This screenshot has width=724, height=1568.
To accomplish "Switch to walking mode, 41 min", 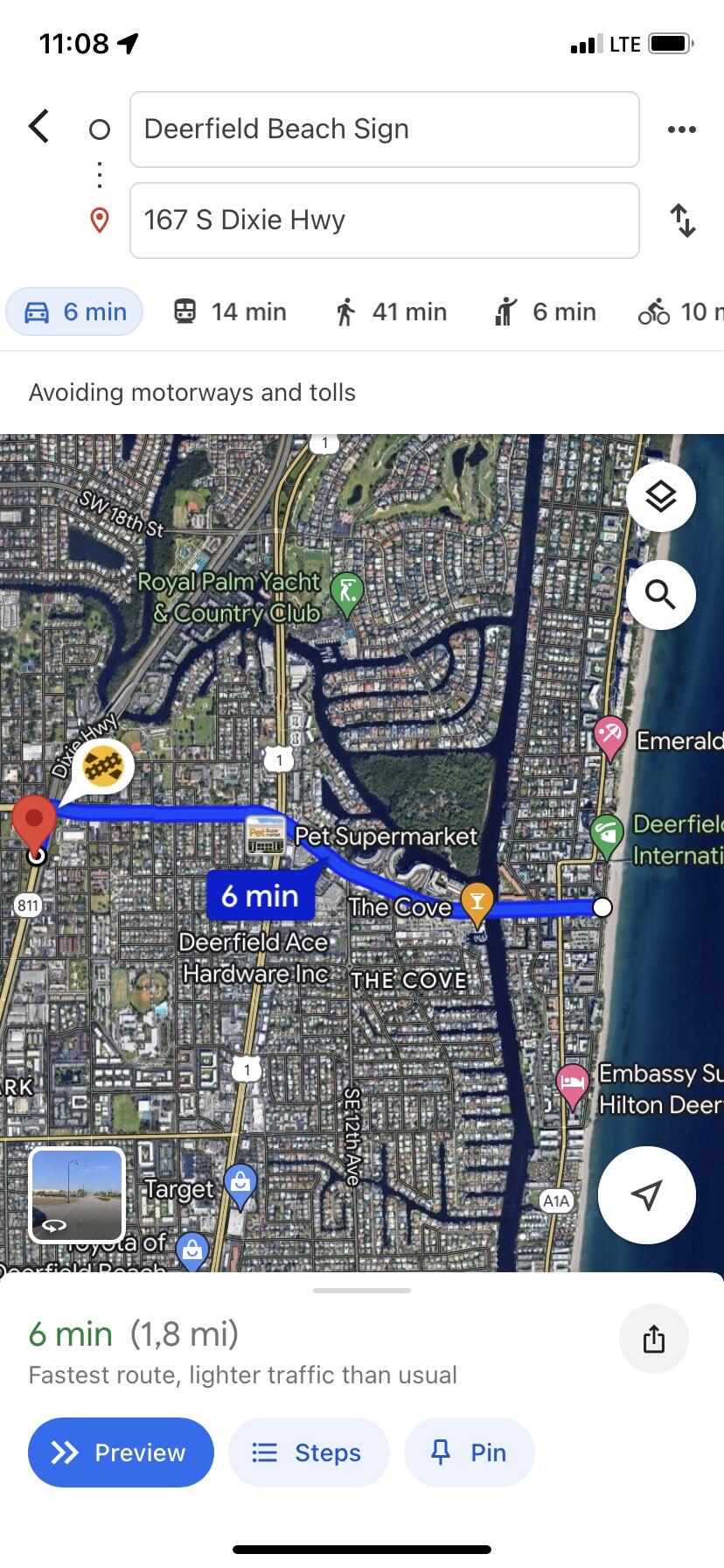I will [x=391, y=312].
